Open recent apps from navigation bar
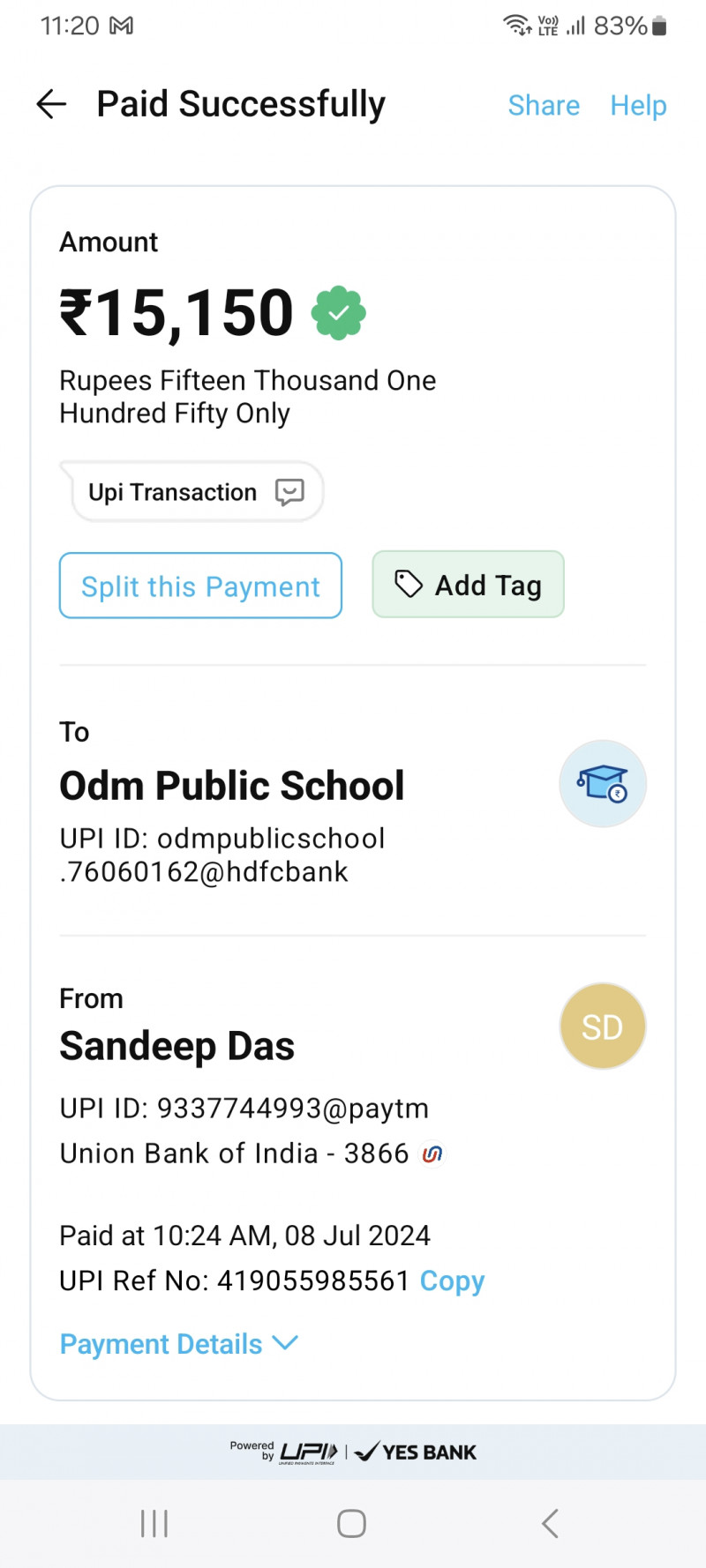 tap(154, 1523)
